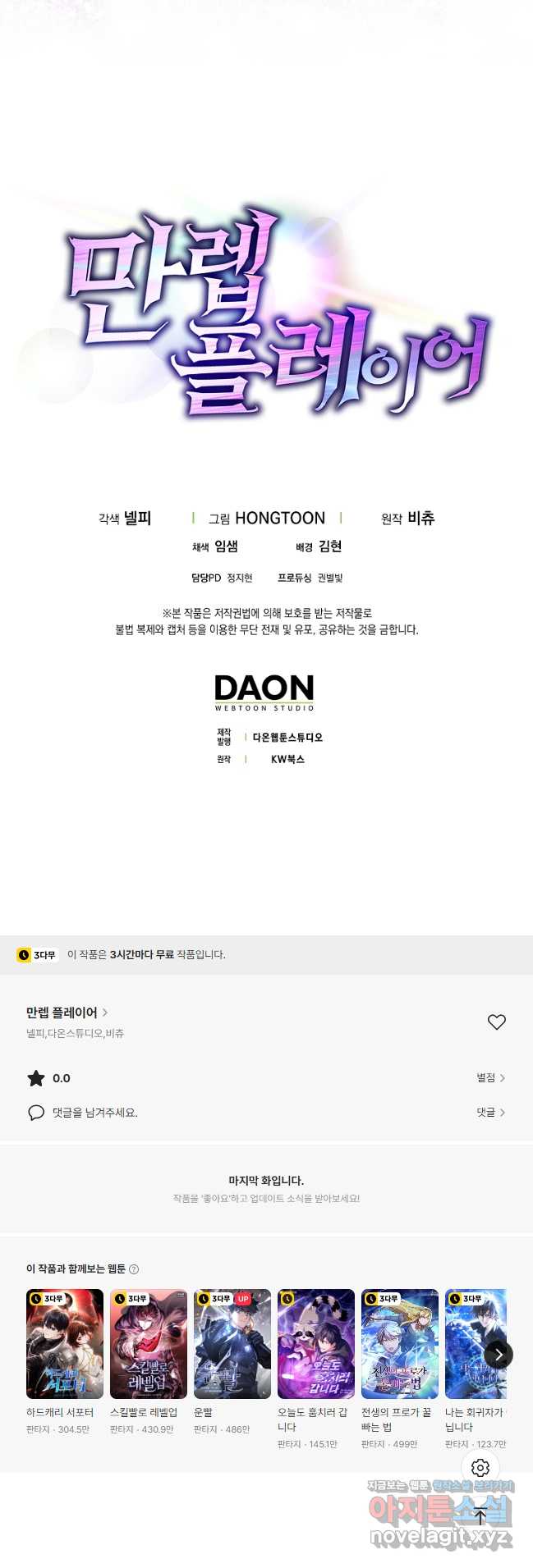533x1568 pixels.
Task: Open the 오늘도 훔치러 갑니다 webtoon
Action: pos(316,1344)
